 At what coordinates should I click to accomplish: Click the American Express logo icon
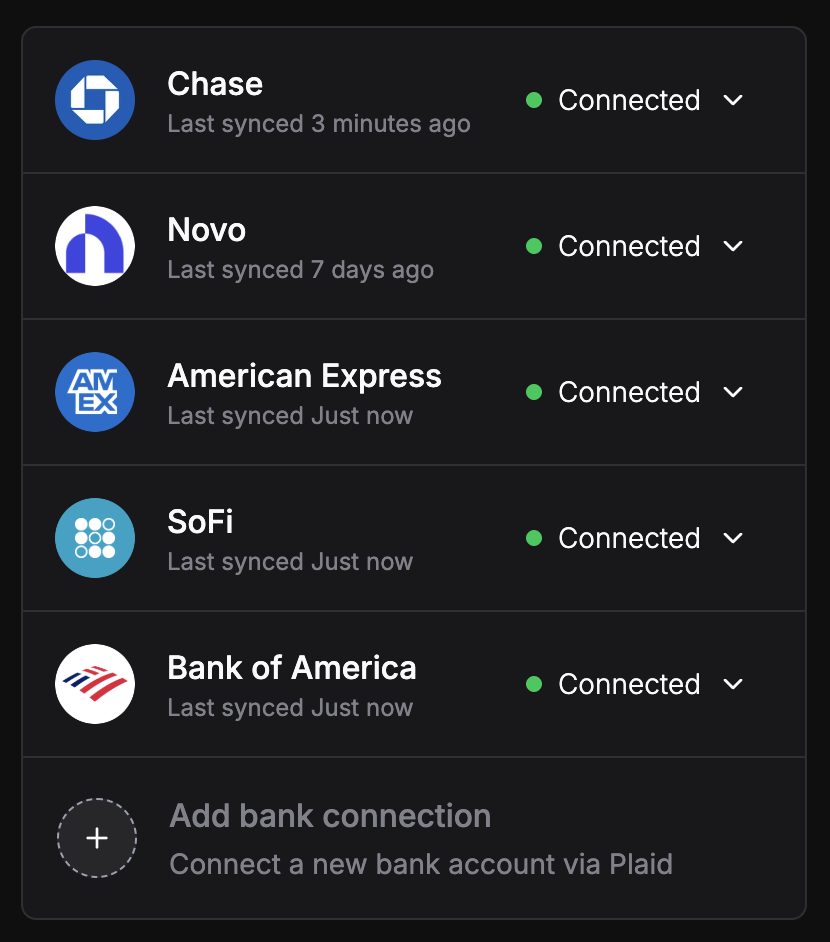pyautogui.click(x=95, y=392)
